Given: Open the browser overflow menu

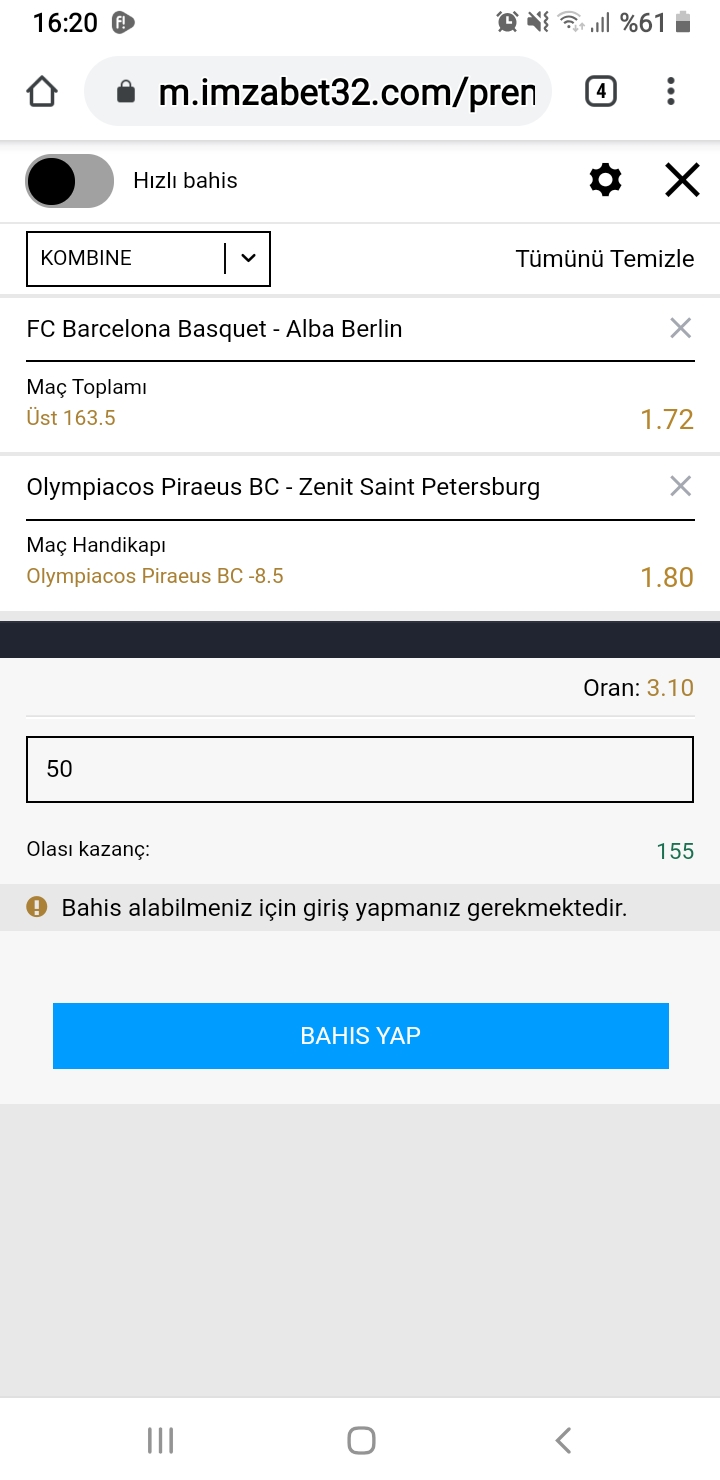Looking at the screenshot, I should [x=671, y=92].
